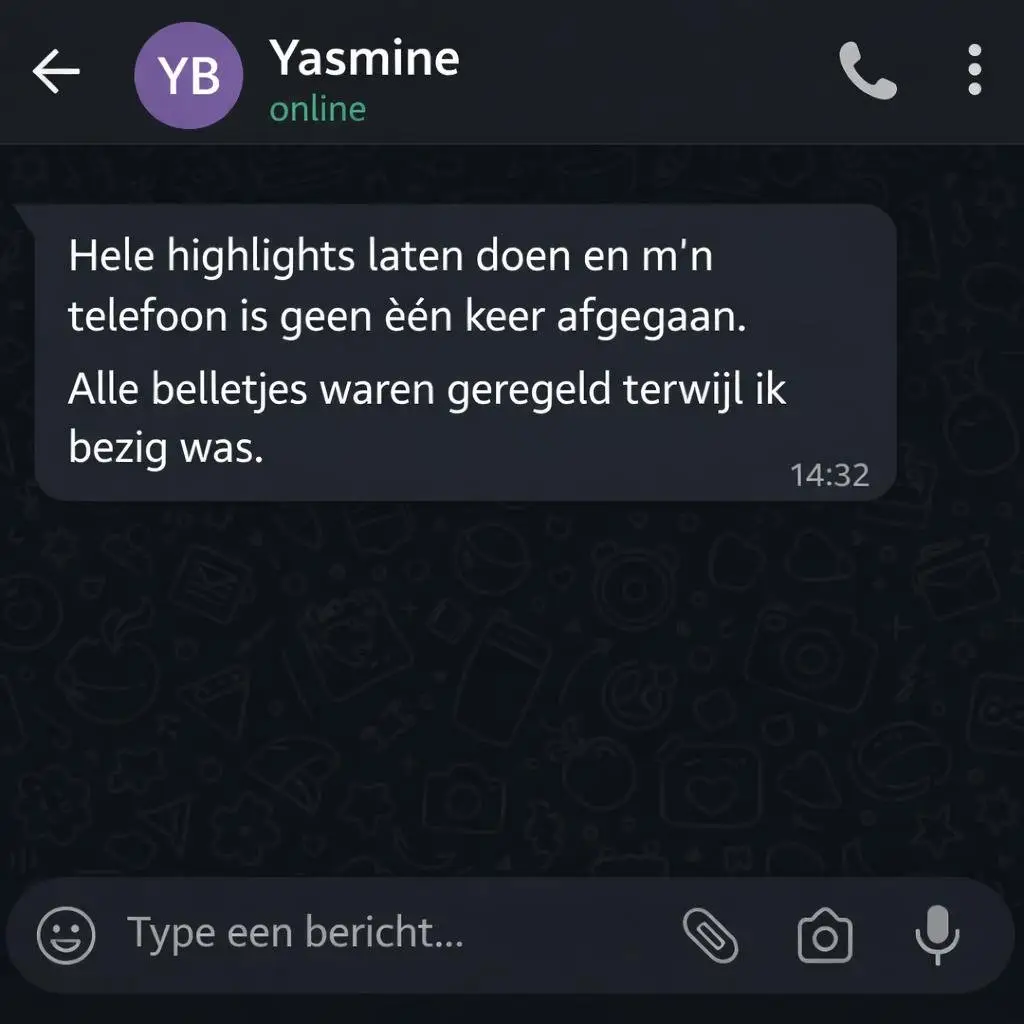Viewport: 1024px width, 1024px height.
Task: Start a voice call with Yasmine
Action: click(866, 72)
